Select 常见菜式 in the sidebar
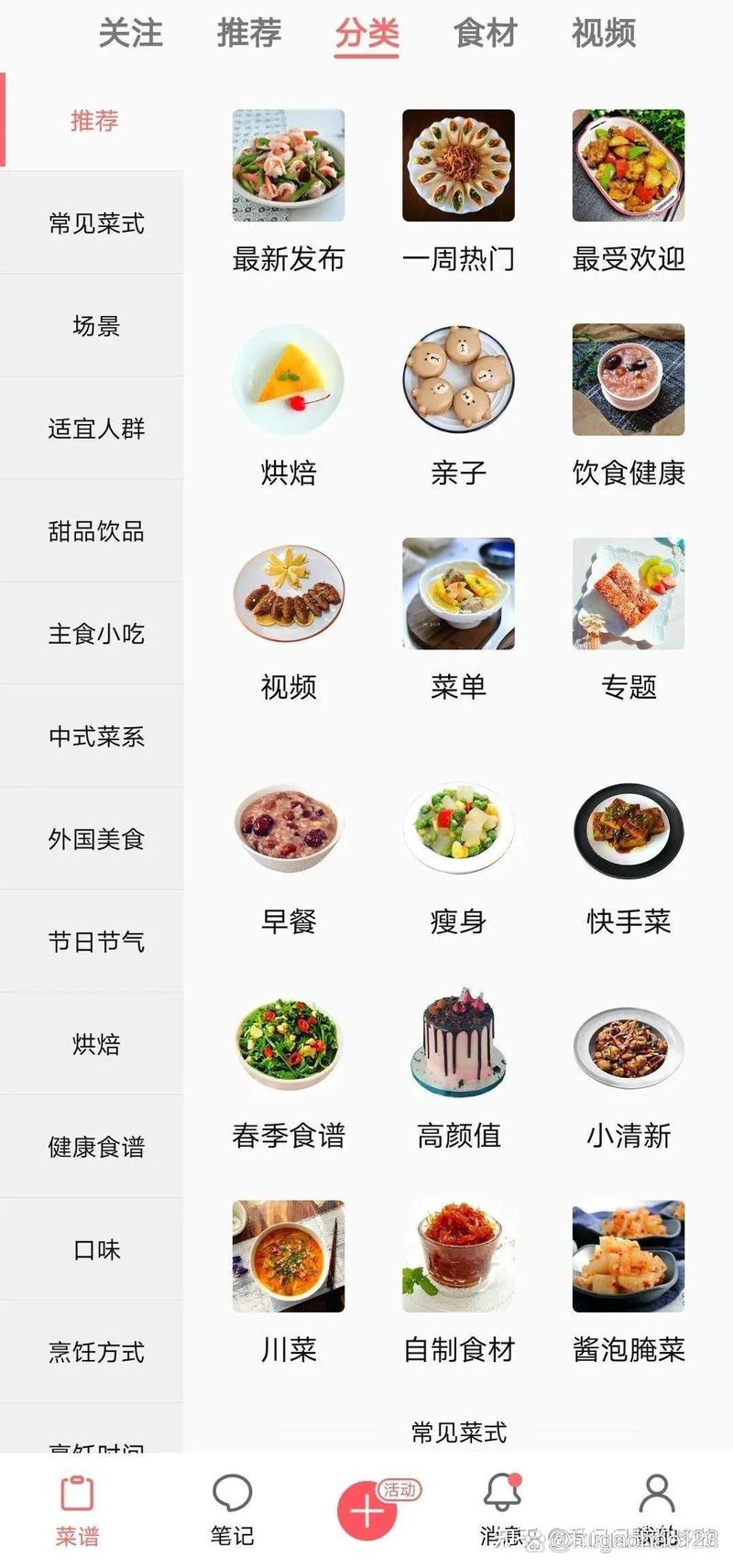733x1568 pixels. coord(96,223)
